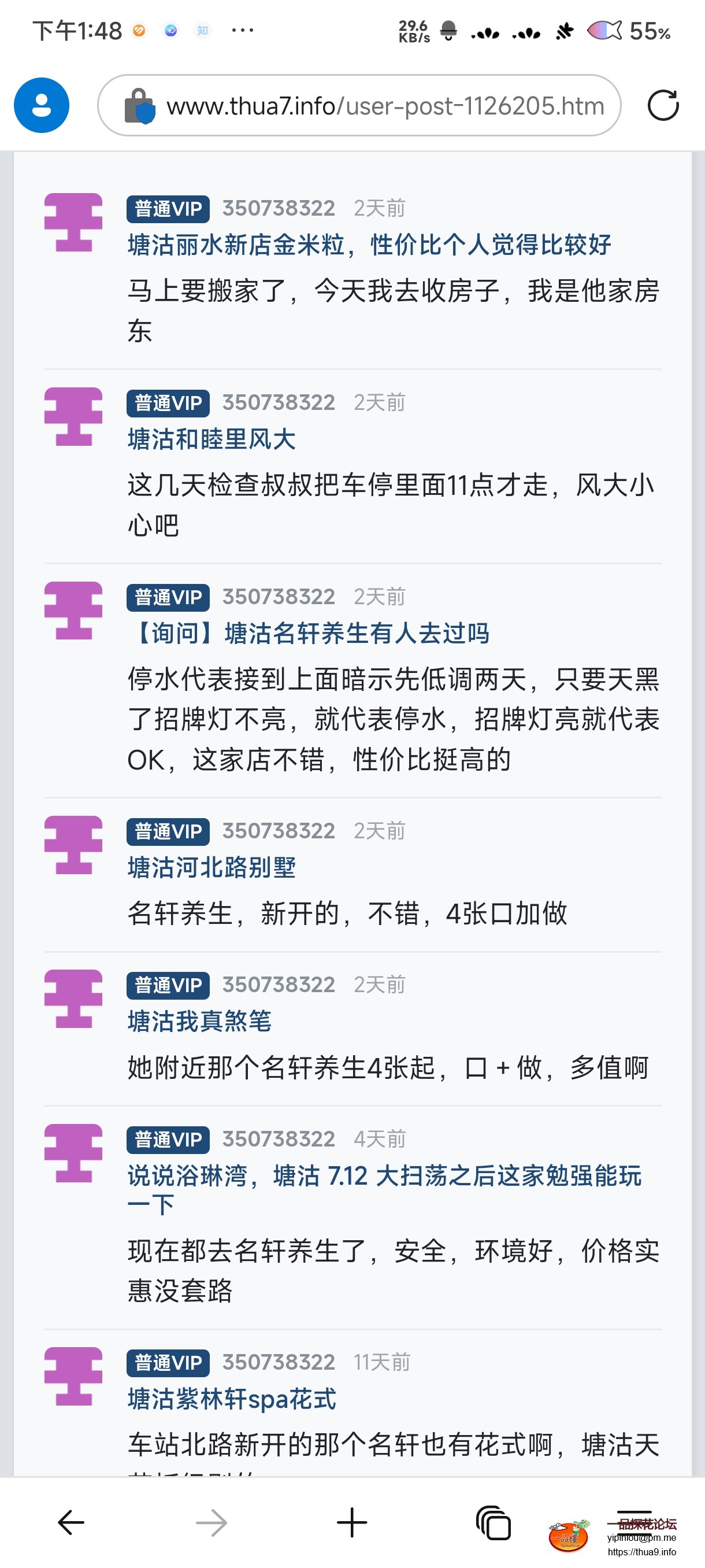Screen dimensions: 705x1568
Task: Open the browser profile icon
Action: pyautogui.click(x=42, y=105)
